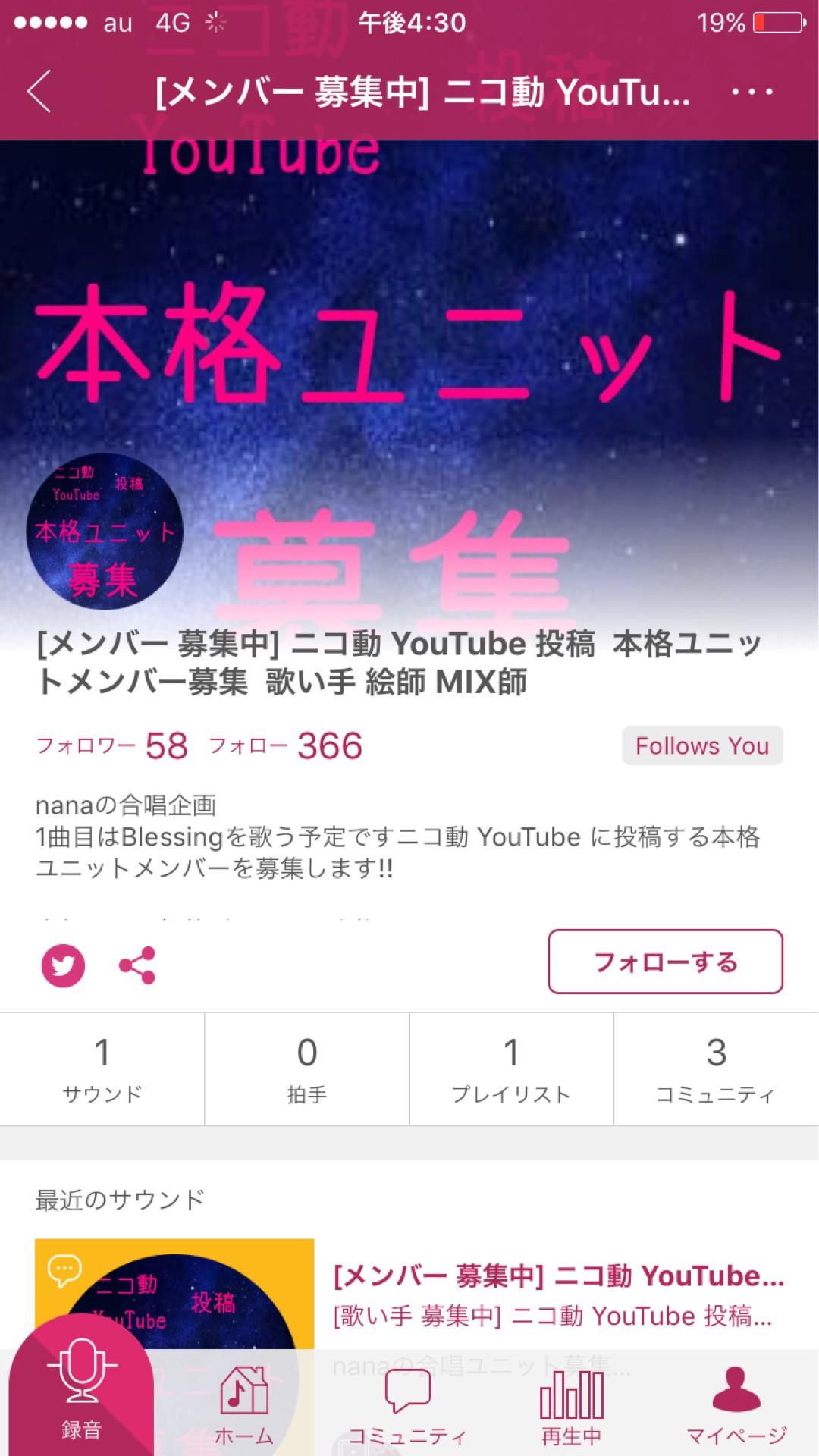View the フォロー list of 366

point(286,746)
